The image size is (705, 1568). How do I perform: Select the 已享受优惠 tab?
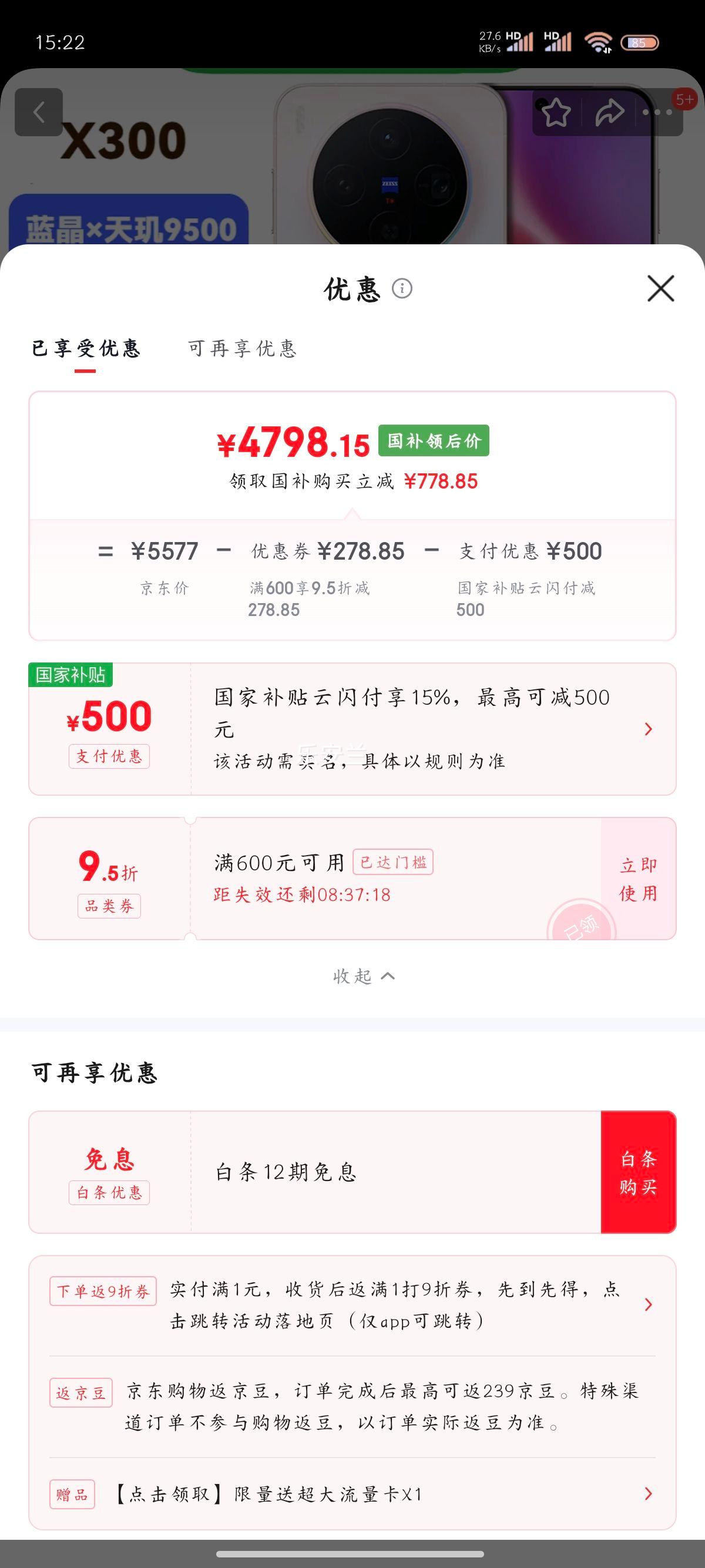[x=86, y=348]
